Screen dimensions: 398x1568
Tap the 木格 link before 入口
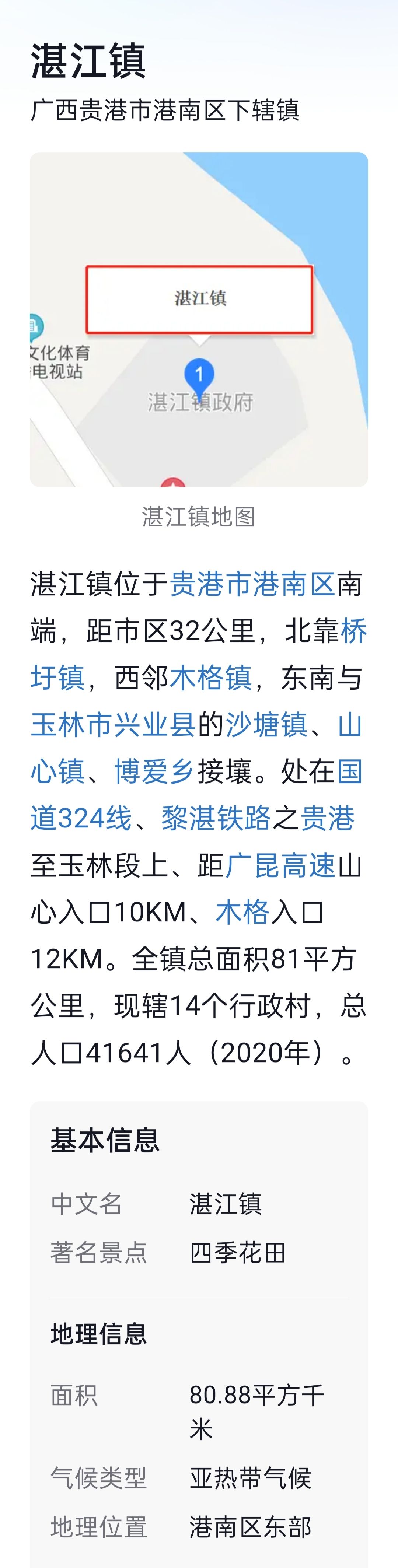click(x=242, y=912)
